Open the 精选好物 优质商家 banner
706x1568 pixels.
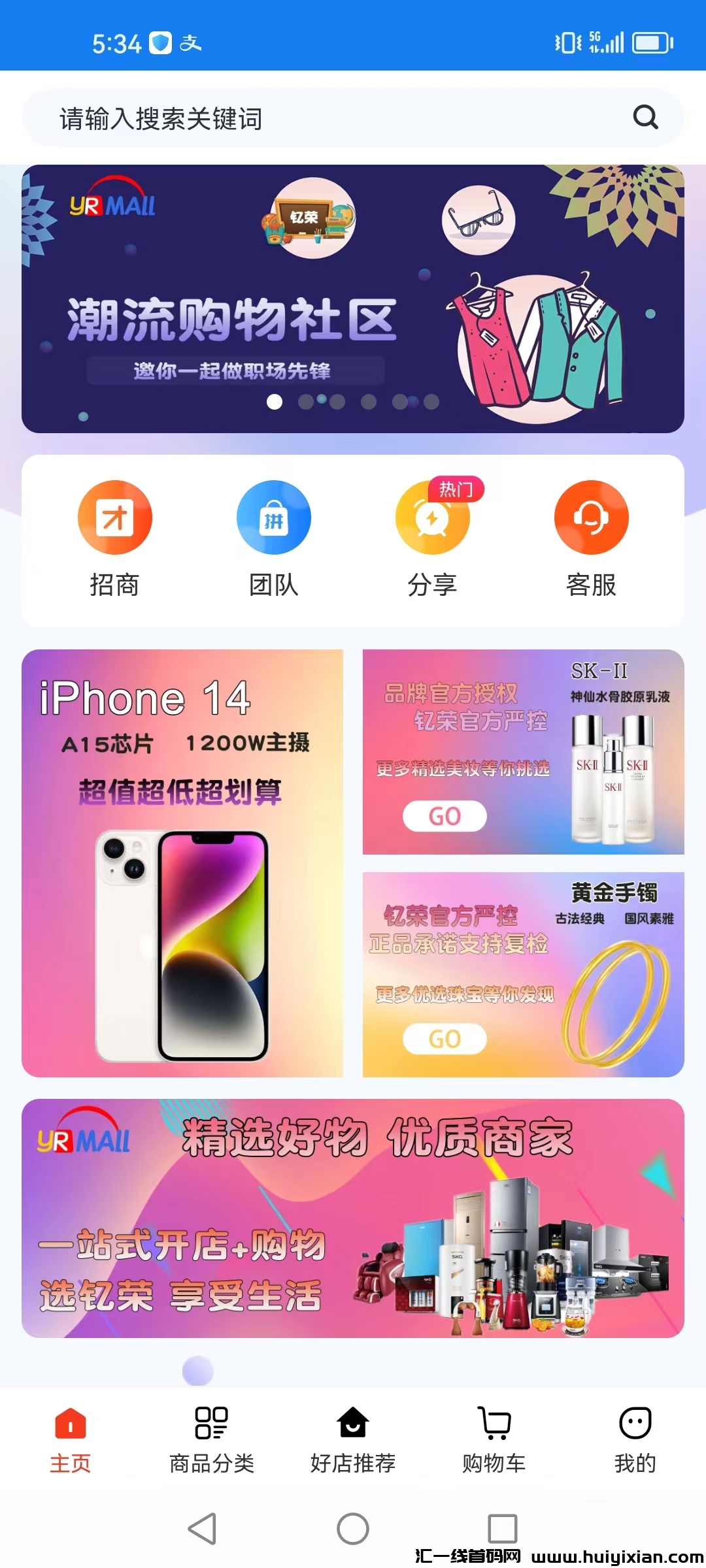tap(353, 1218)
